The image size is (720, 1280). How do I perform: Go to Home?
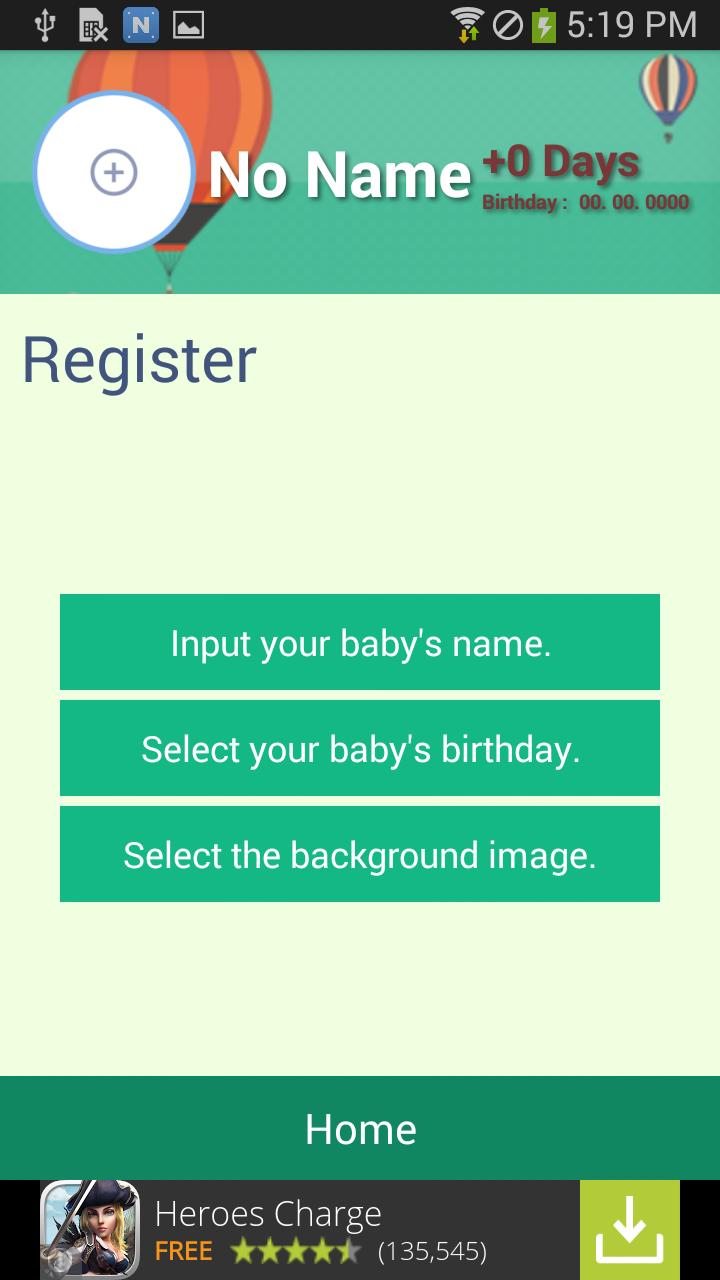coord(360,1128)
